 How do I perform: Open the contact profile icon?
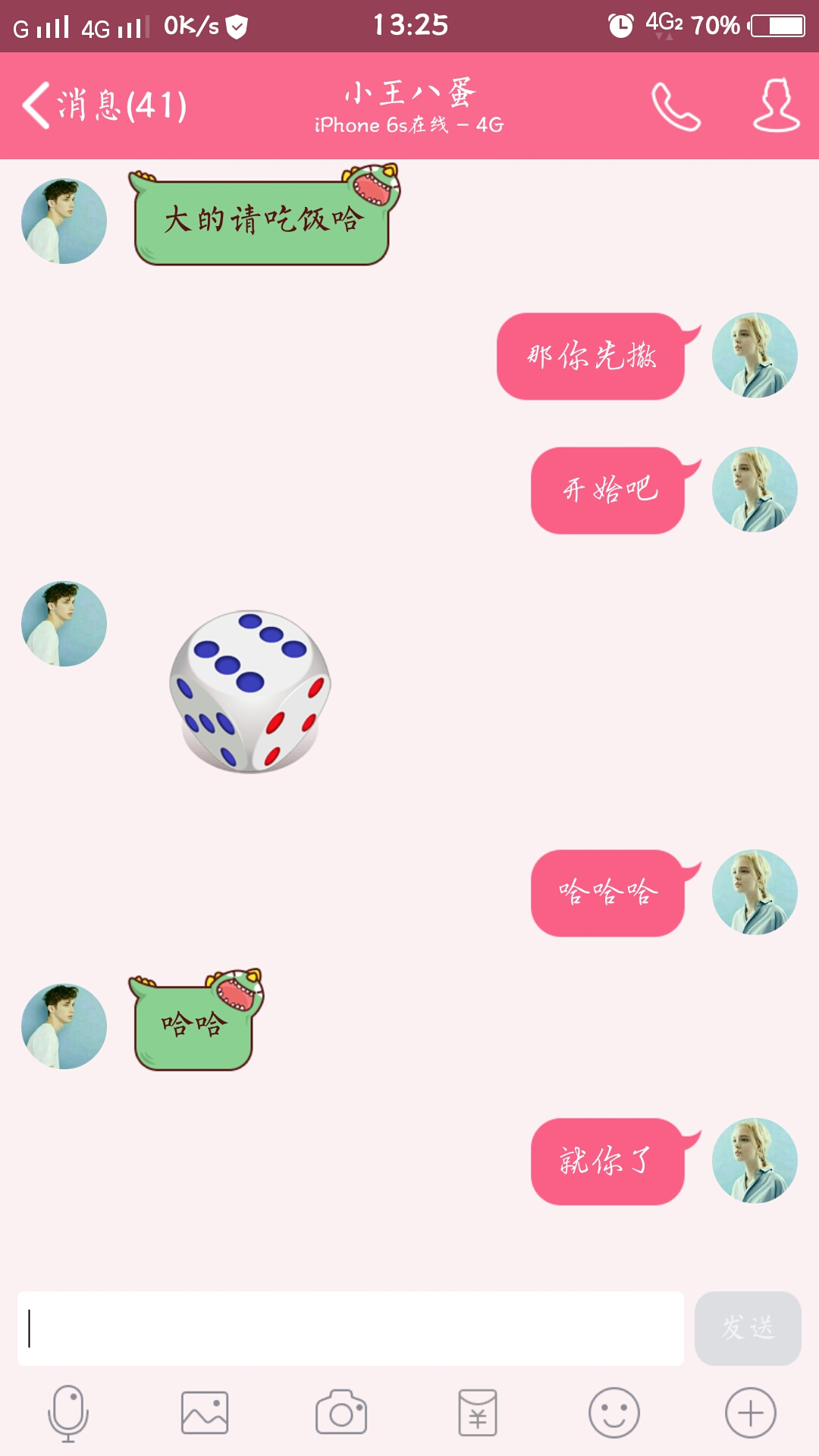[x=776, y=106]
